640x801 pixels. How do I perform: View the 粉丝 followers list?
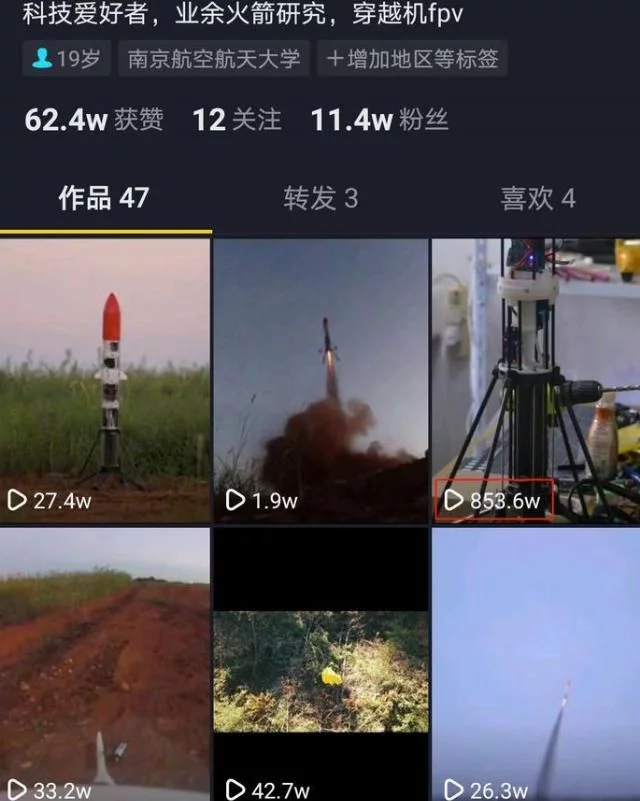click(x=379, y=121)
